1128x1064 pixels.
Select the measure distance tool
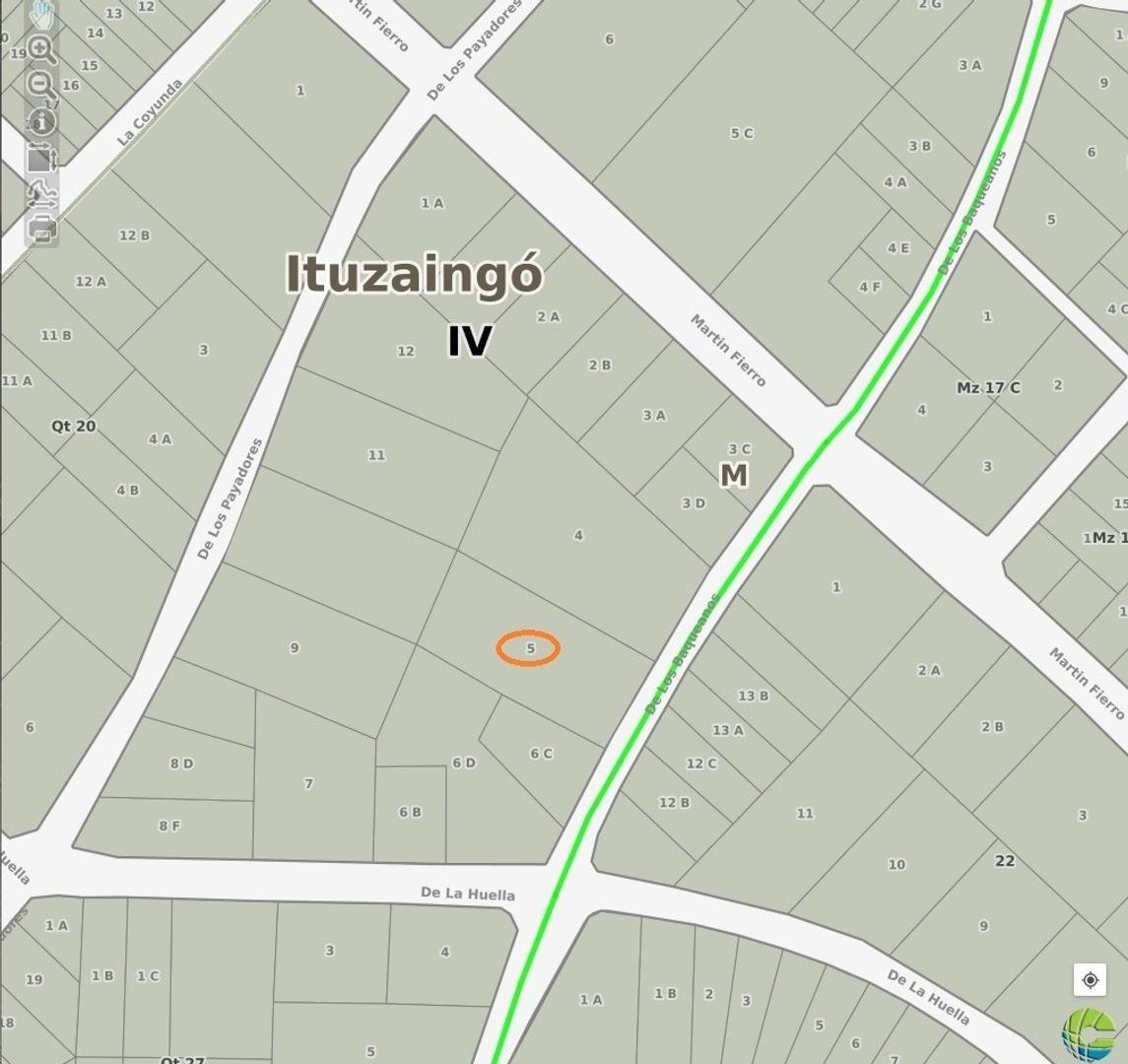coord(41,193)
